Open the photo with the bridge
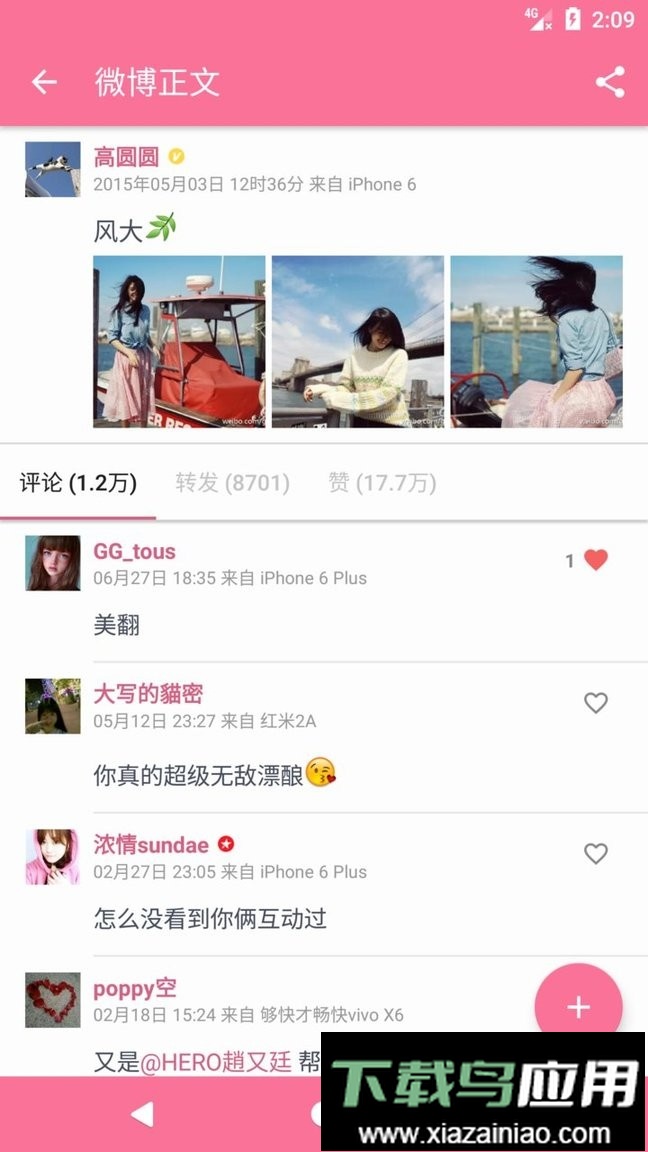Viewport: 648px width, 1152px height. [x=358, y=342]
